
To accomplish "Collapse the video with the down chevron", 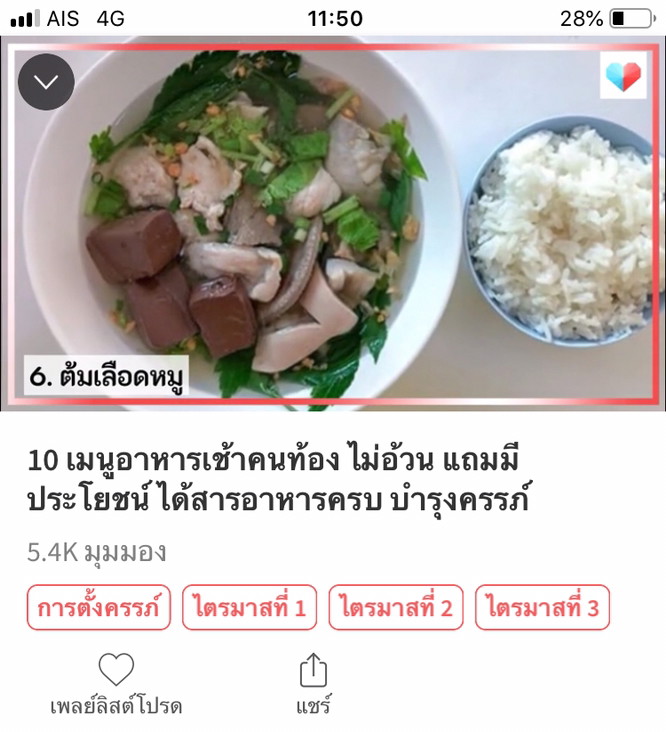I will click(x=46, y=82).
